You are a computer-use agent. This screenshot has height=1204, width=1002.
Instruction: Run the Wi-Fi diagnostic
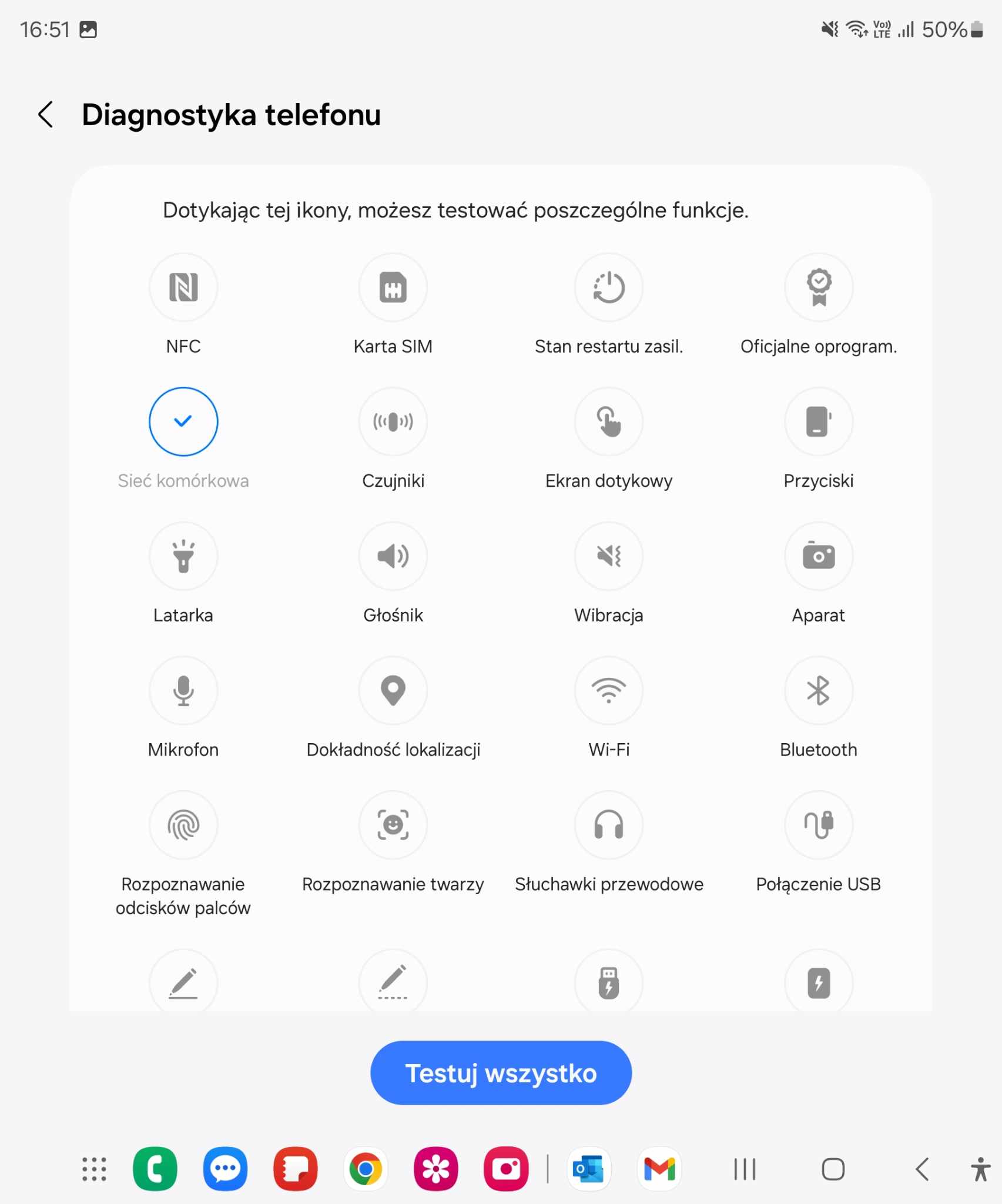[609, 691]
